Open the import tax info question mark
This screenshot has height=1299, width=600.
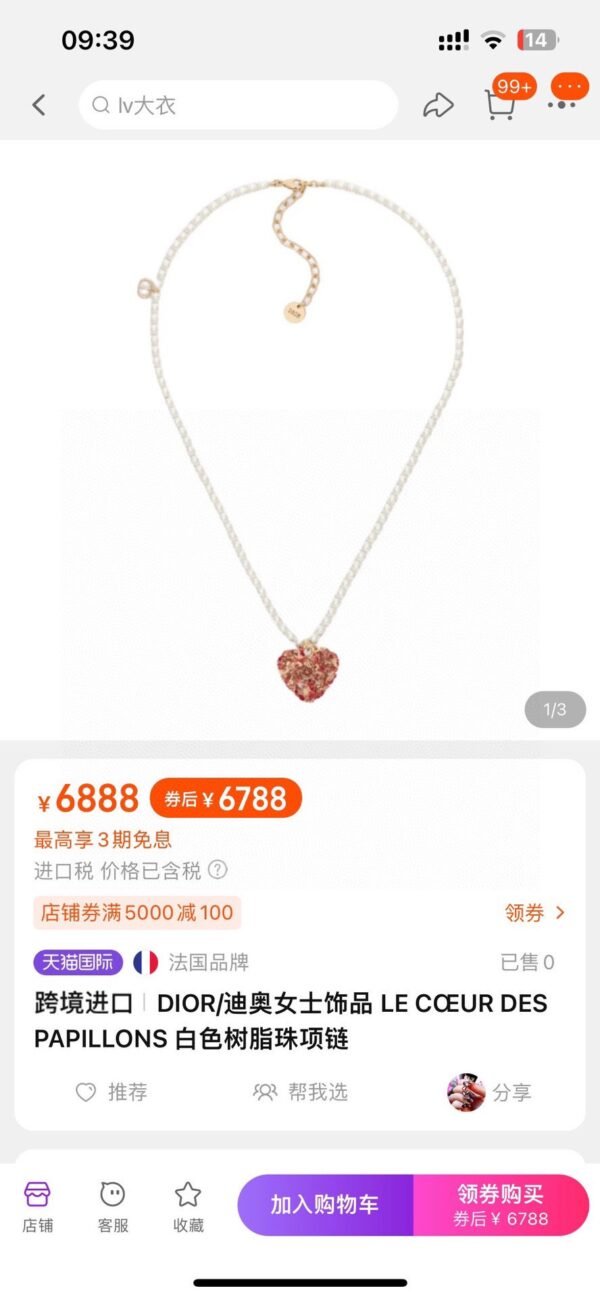[x=218, y=870]
